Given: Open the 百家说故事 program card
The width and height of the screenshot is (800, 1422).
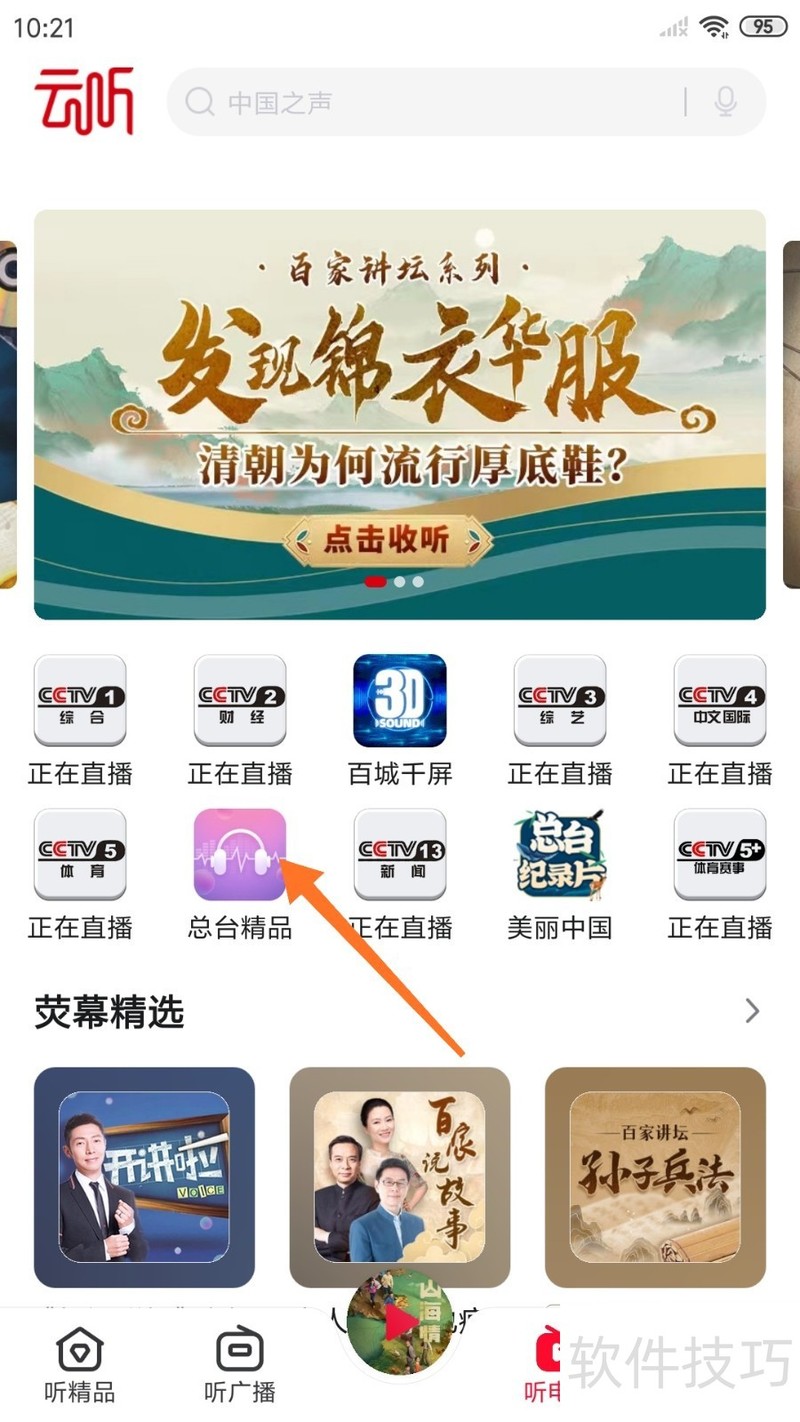Looking at the screenshot, I should pos(400,1177).
